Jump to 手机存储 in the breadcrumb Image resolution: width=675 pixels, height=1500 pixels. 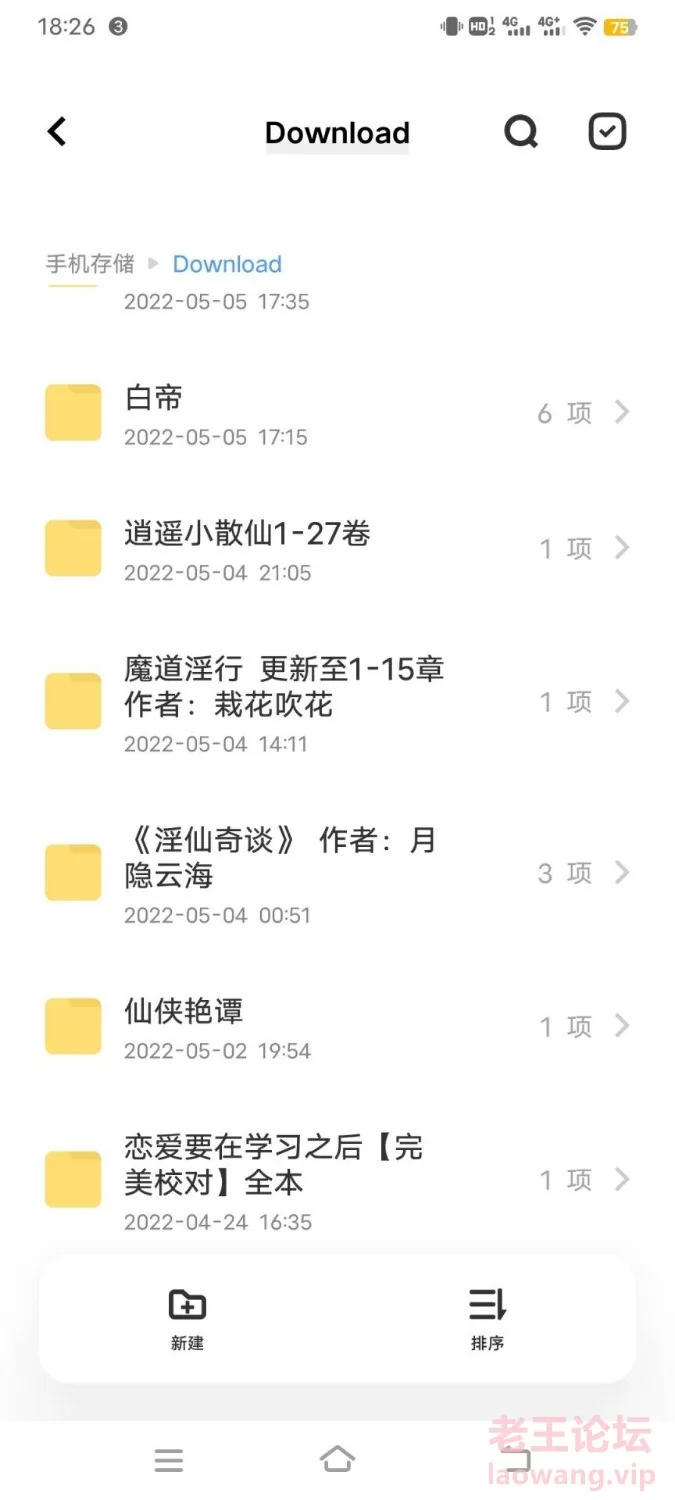(90, 264)
